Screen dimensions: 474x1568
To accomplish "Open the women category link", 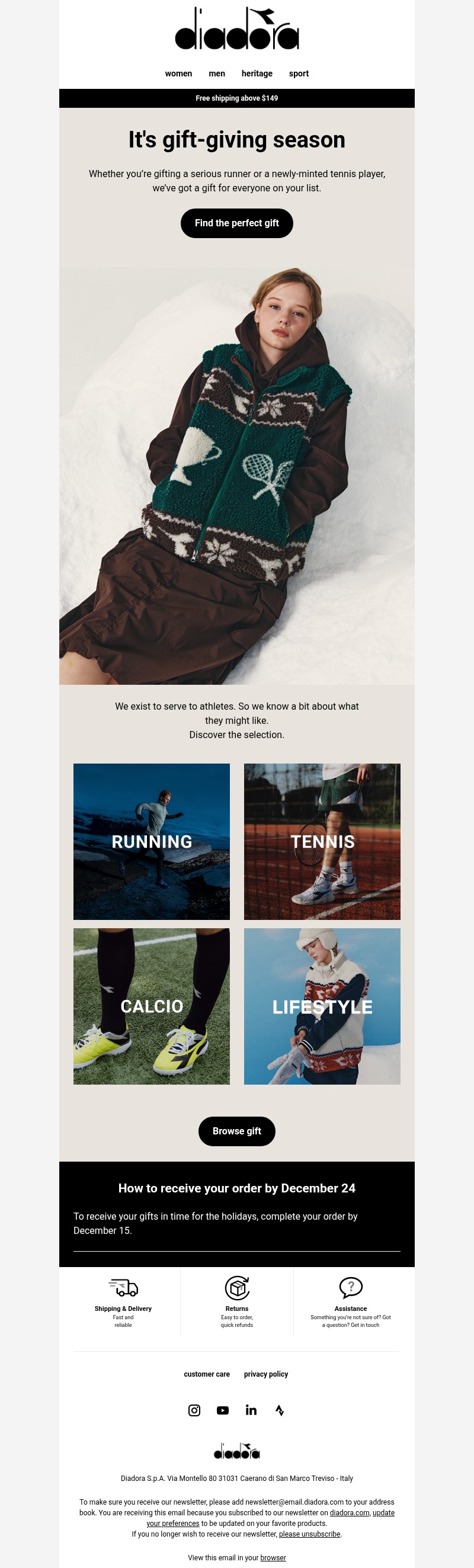I will [x=178, y=73].
